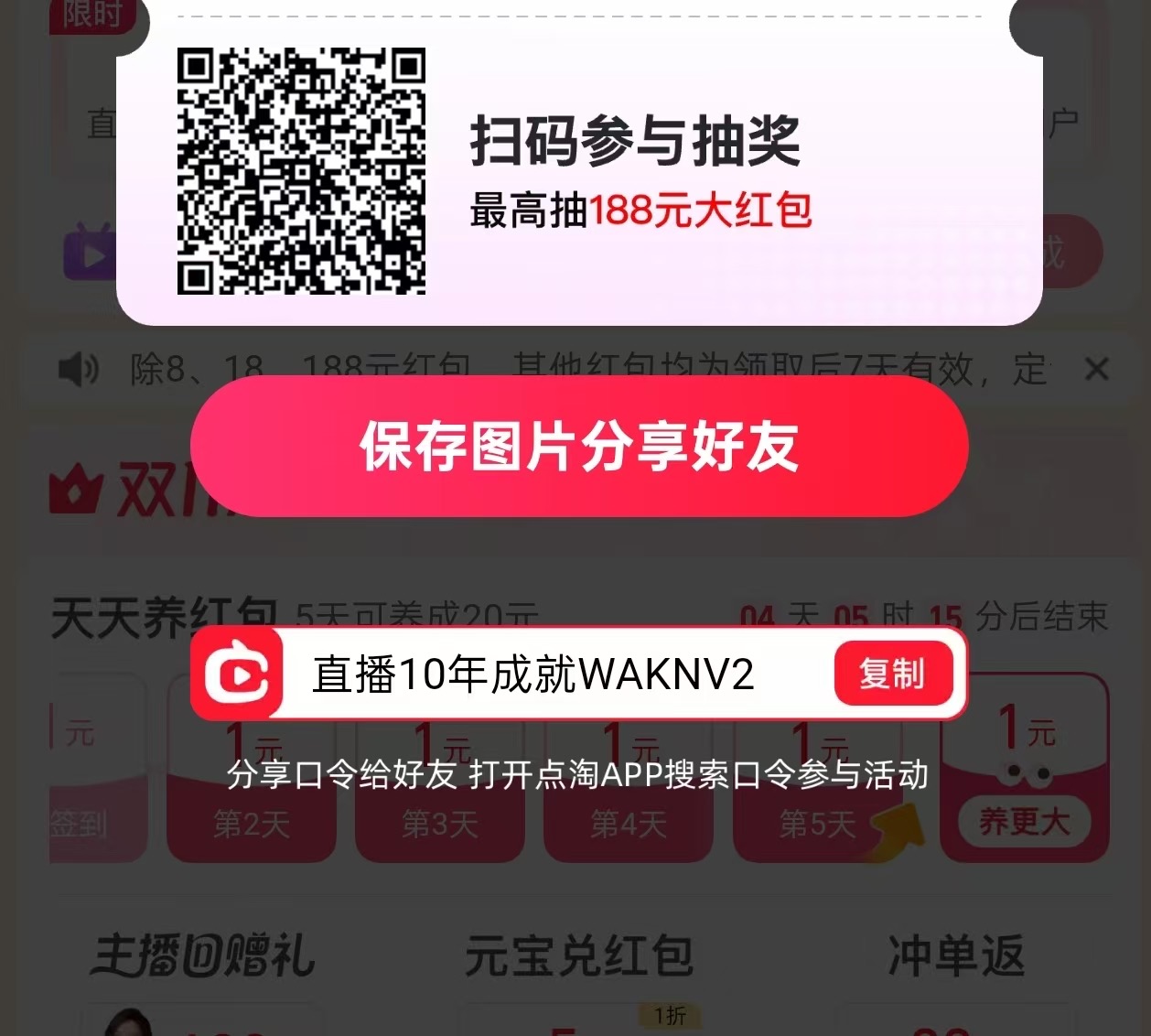Copy the 直播10年成就WAKNV2 share code
This screenshot has height=1036, width=1151.
click(x=892, y=674)
